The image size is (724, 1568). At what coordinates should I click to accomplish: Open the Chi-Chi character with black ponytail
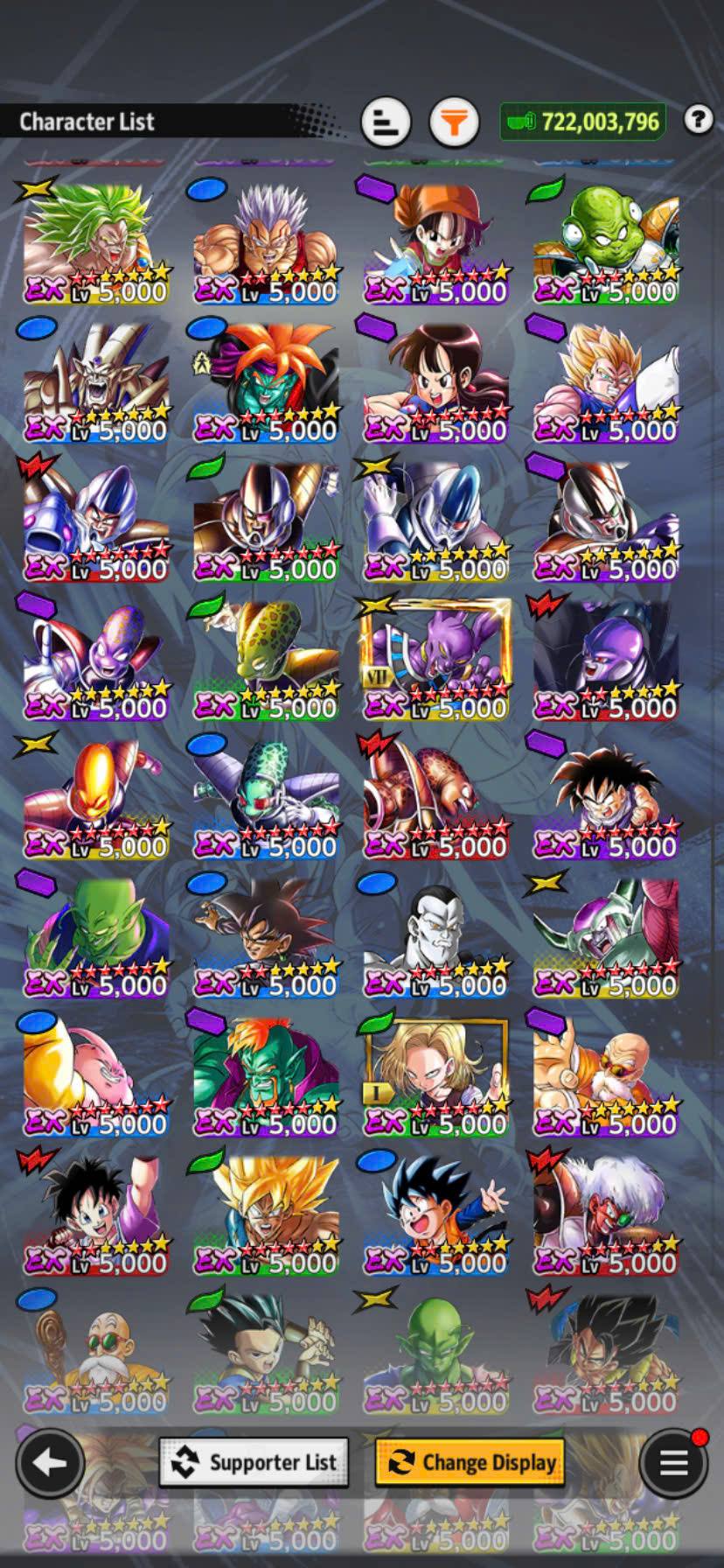click(x=435, y=382)
